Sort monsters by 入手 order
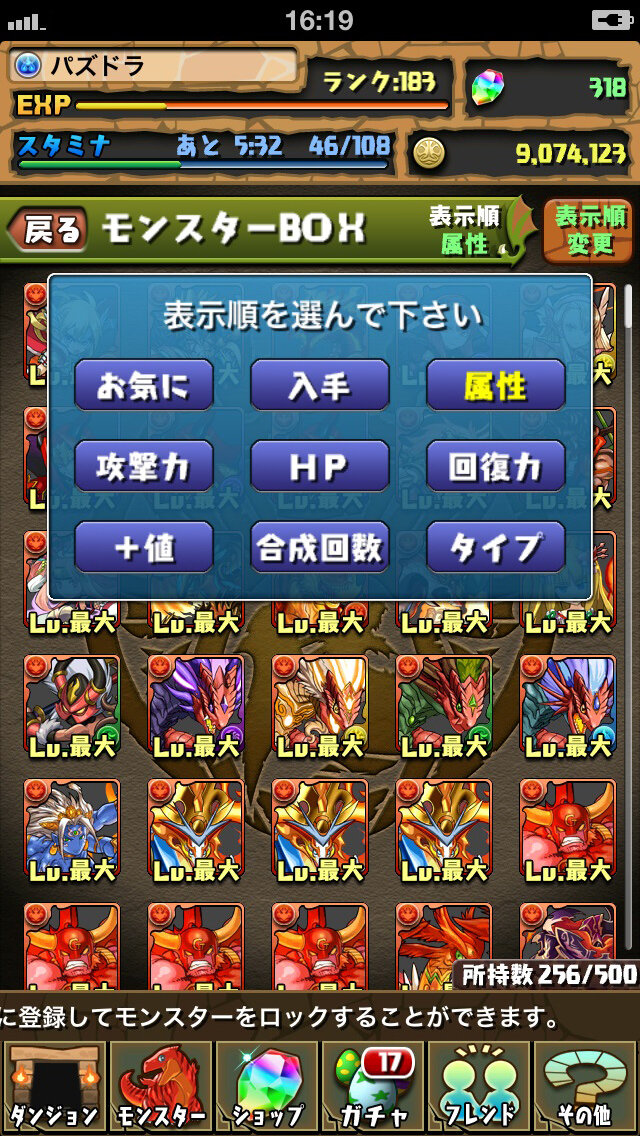The width and height of the screenshot is (640, 1136). (x=319, y=385)
